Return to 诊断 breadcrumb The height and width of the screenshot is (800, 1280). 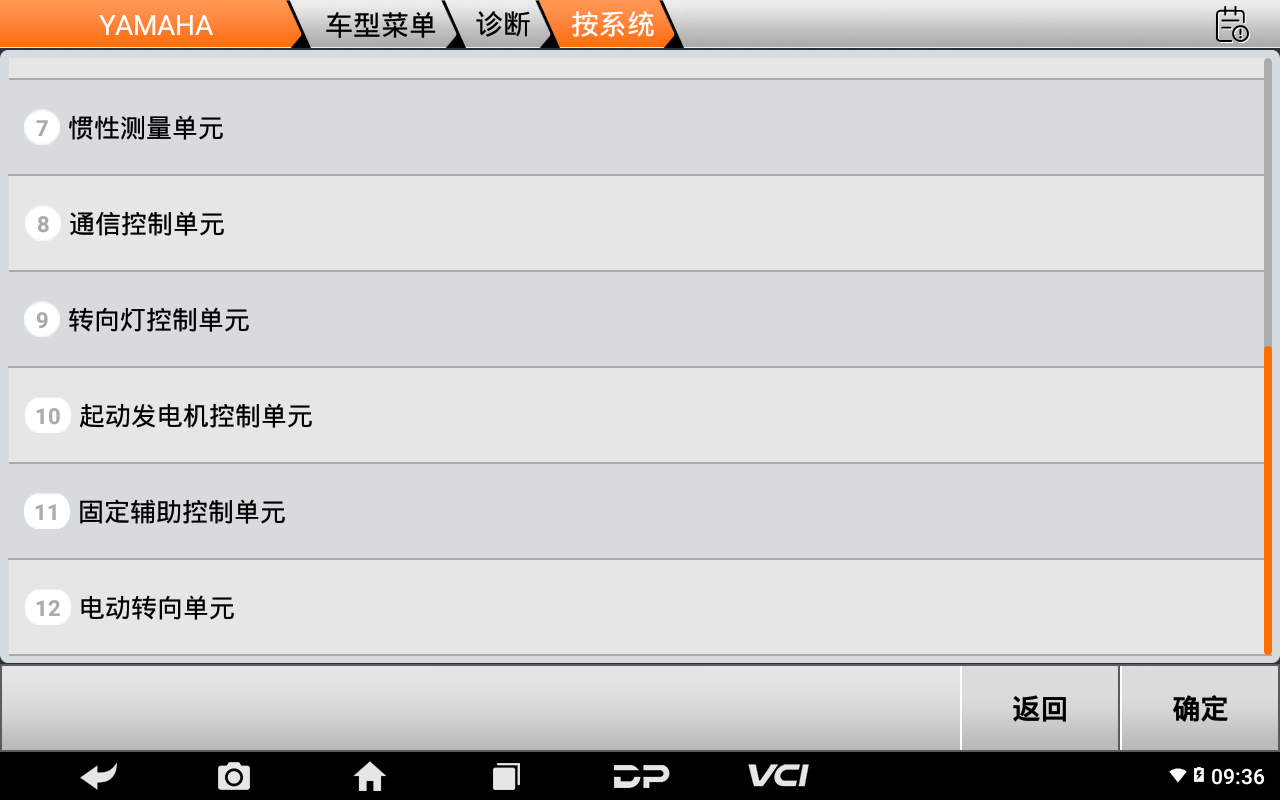click(x=503, y=25)
